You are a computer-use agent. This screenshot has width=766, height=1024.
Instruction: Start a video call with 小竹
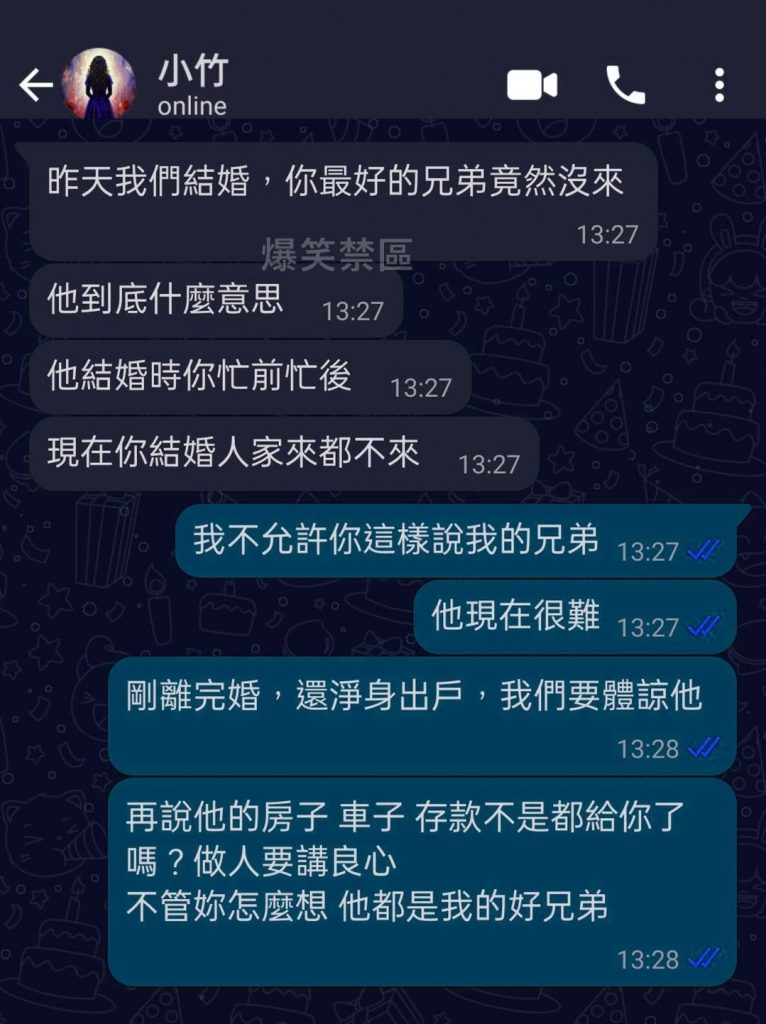[x=531, y=85]
